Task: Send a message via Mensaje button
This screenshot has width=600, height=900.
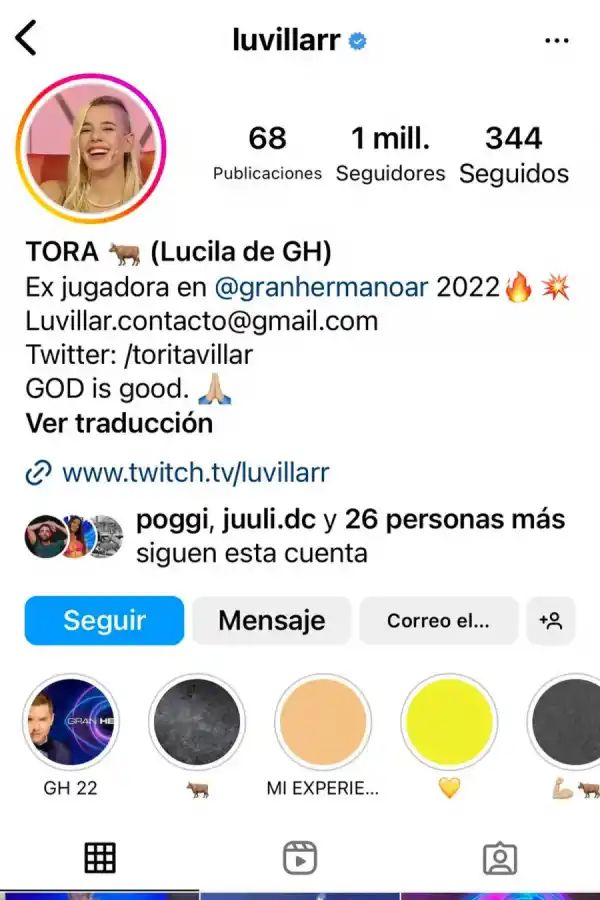Action: (x=271, y=621)
